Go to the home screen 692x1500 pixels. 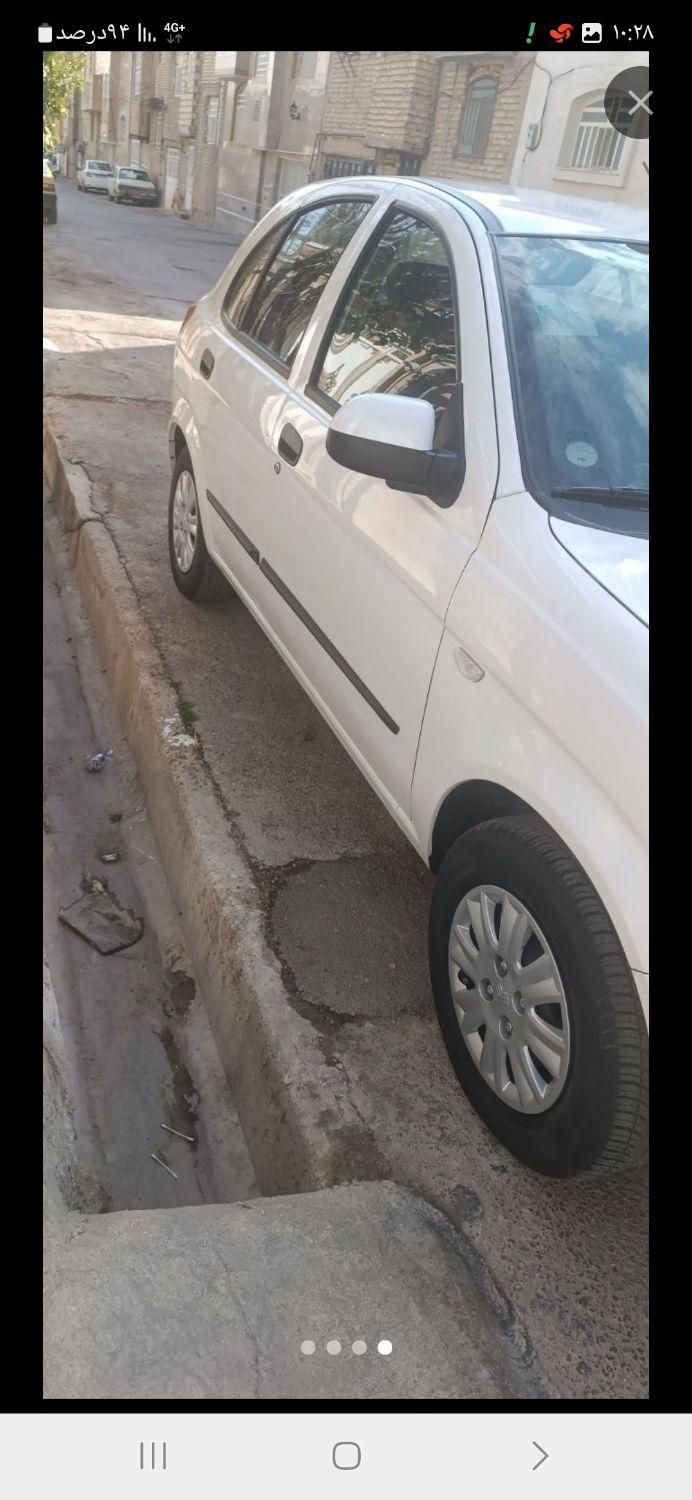point(346,1456)
